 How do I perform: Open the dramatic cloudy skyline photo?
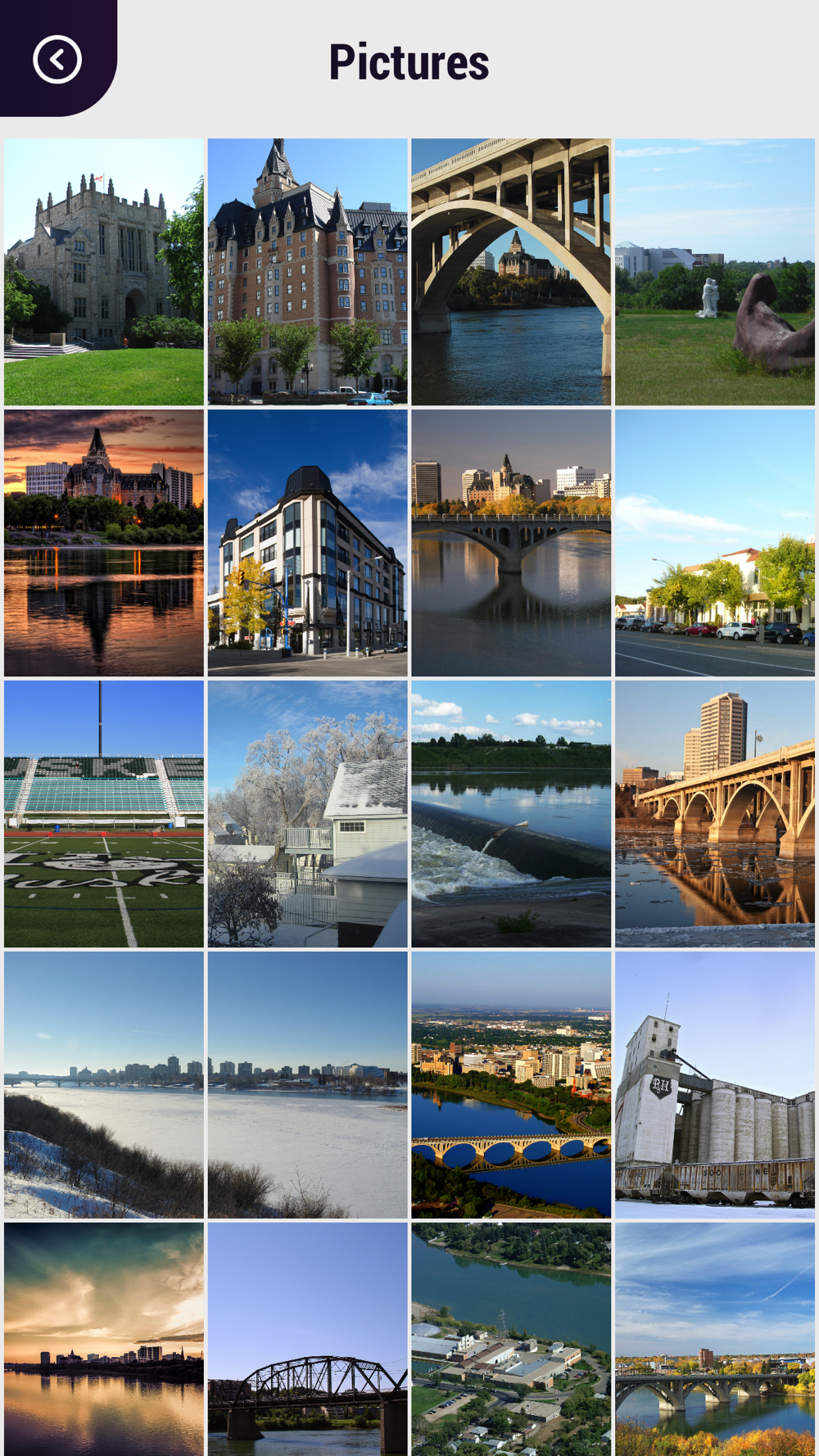coord(104,1339)
